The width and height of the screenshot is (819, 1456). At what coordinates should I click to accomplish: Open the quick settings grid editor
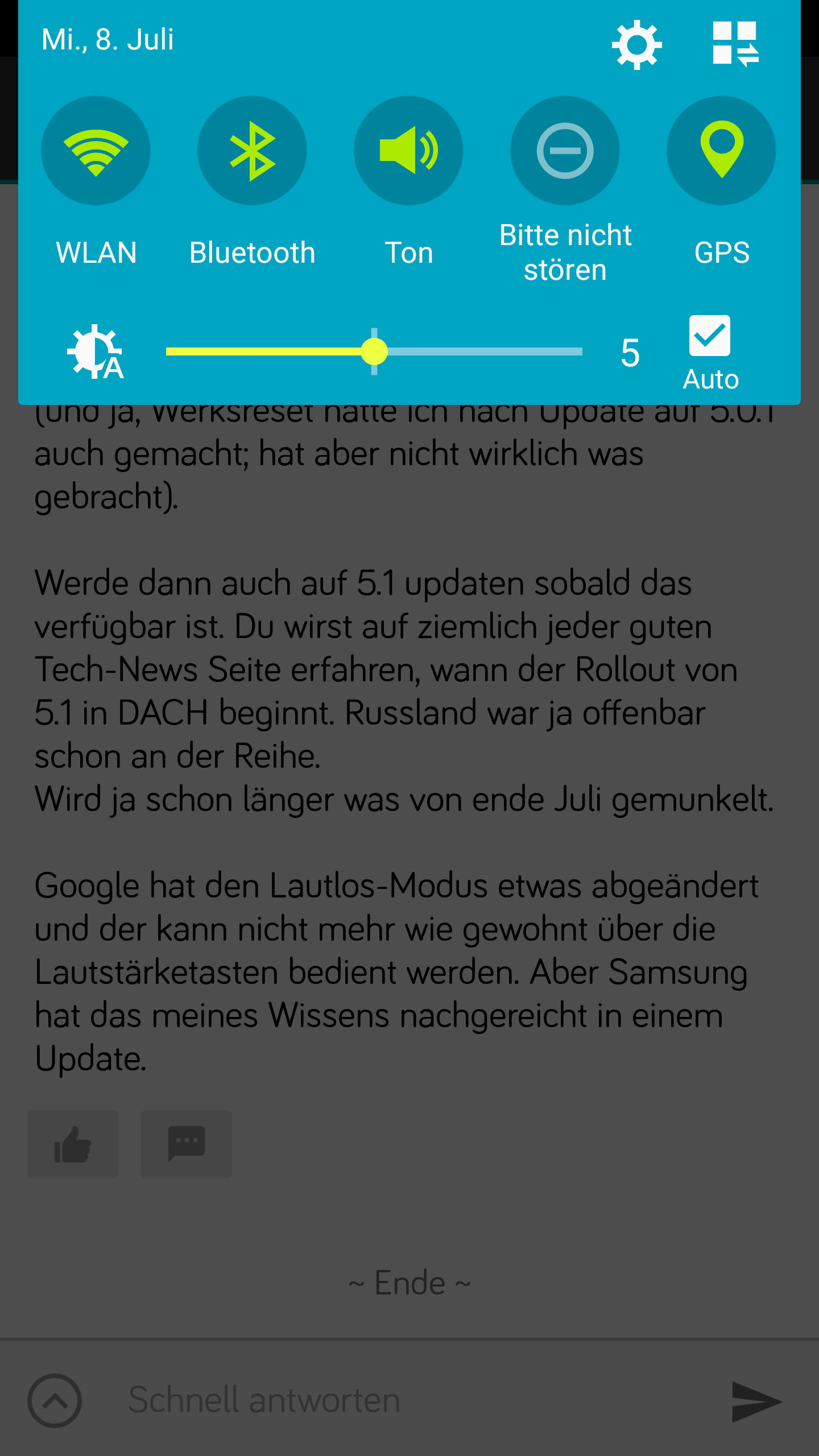[x=735, y=44]
